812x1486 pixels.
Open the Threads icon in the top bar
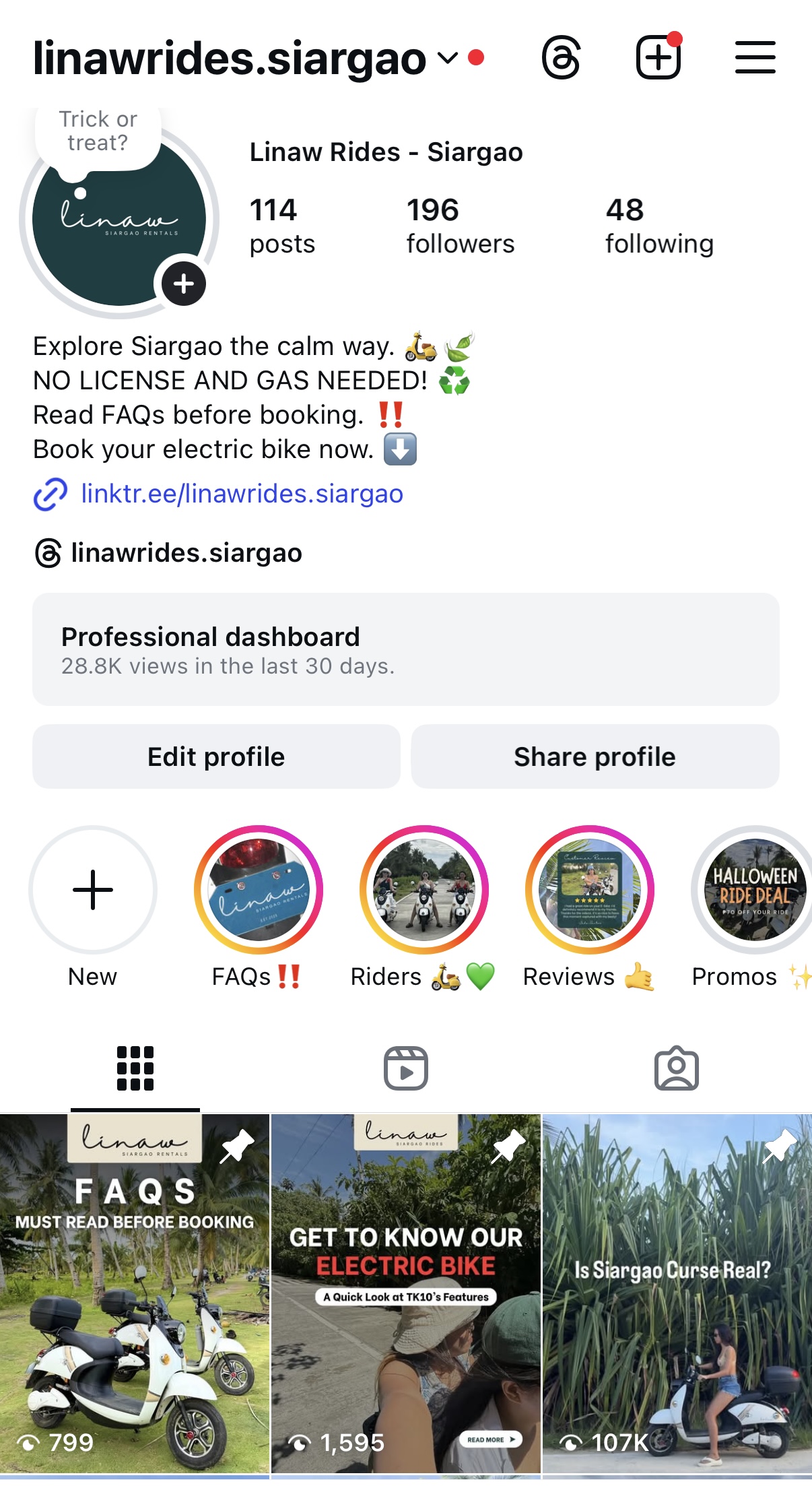click(x=561, y=58)
